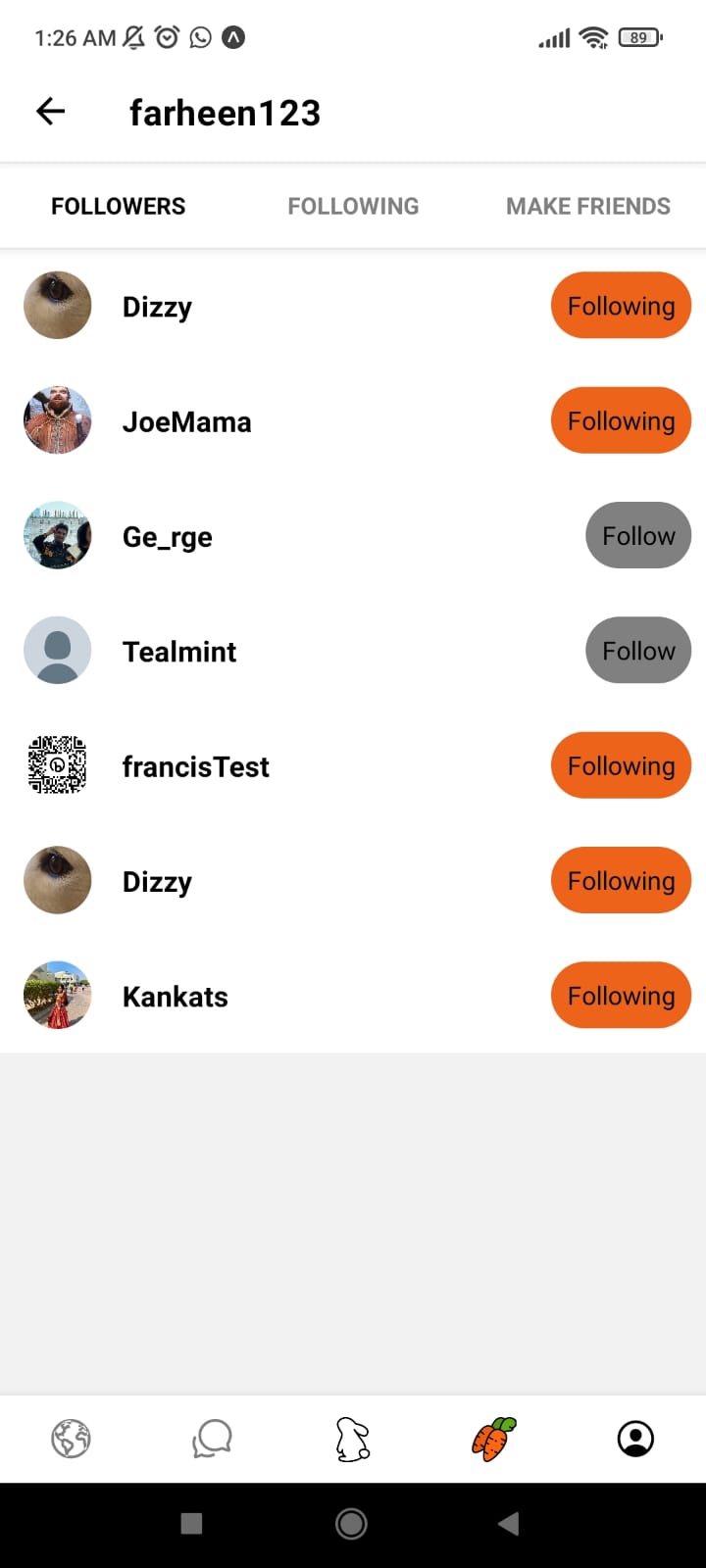This screenshot has width=706, height=1568.
Task: Tap the system home button
Action: [x=351, y=1524]
